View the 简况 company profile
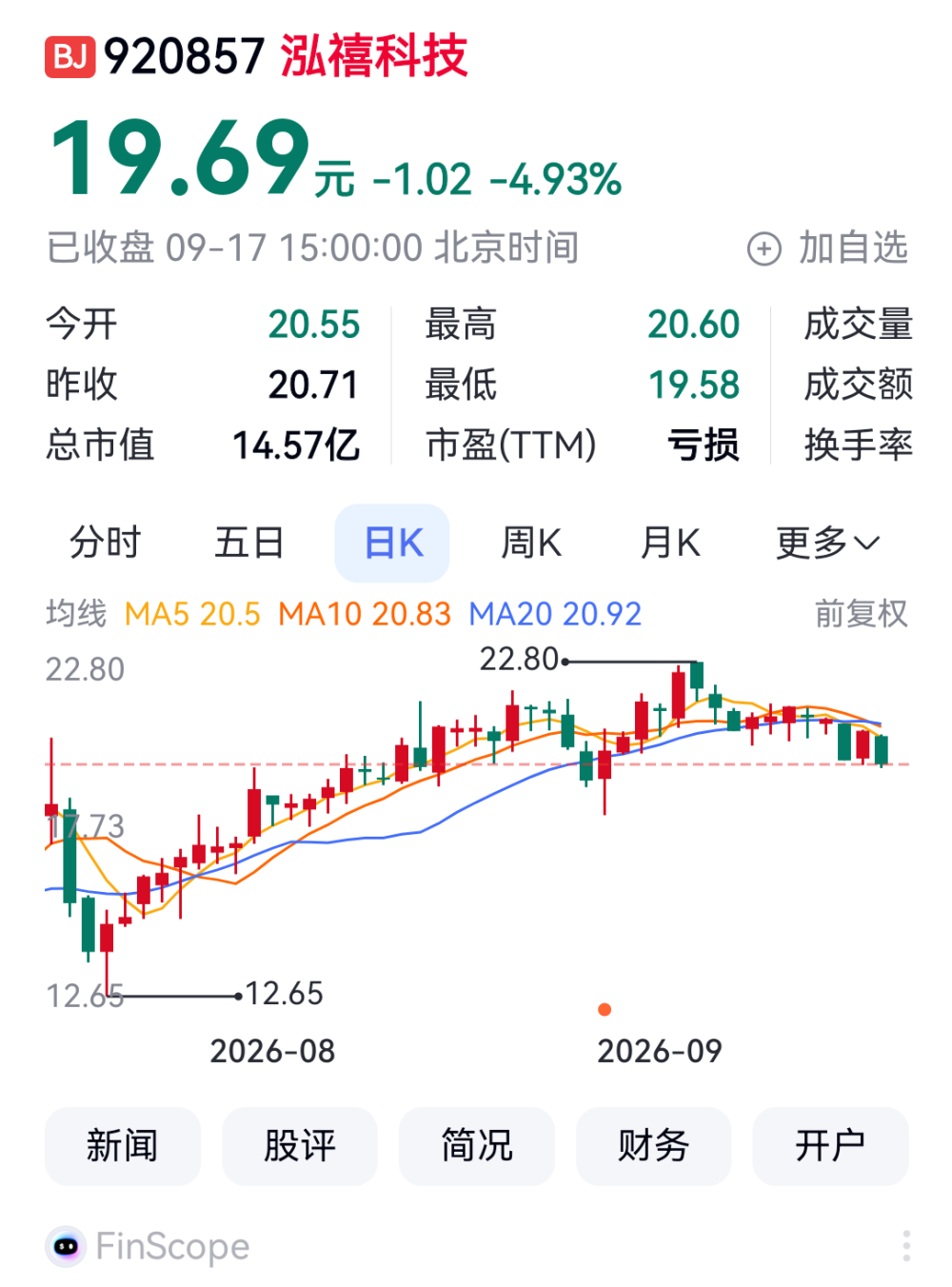 (x=477, y=1145)
